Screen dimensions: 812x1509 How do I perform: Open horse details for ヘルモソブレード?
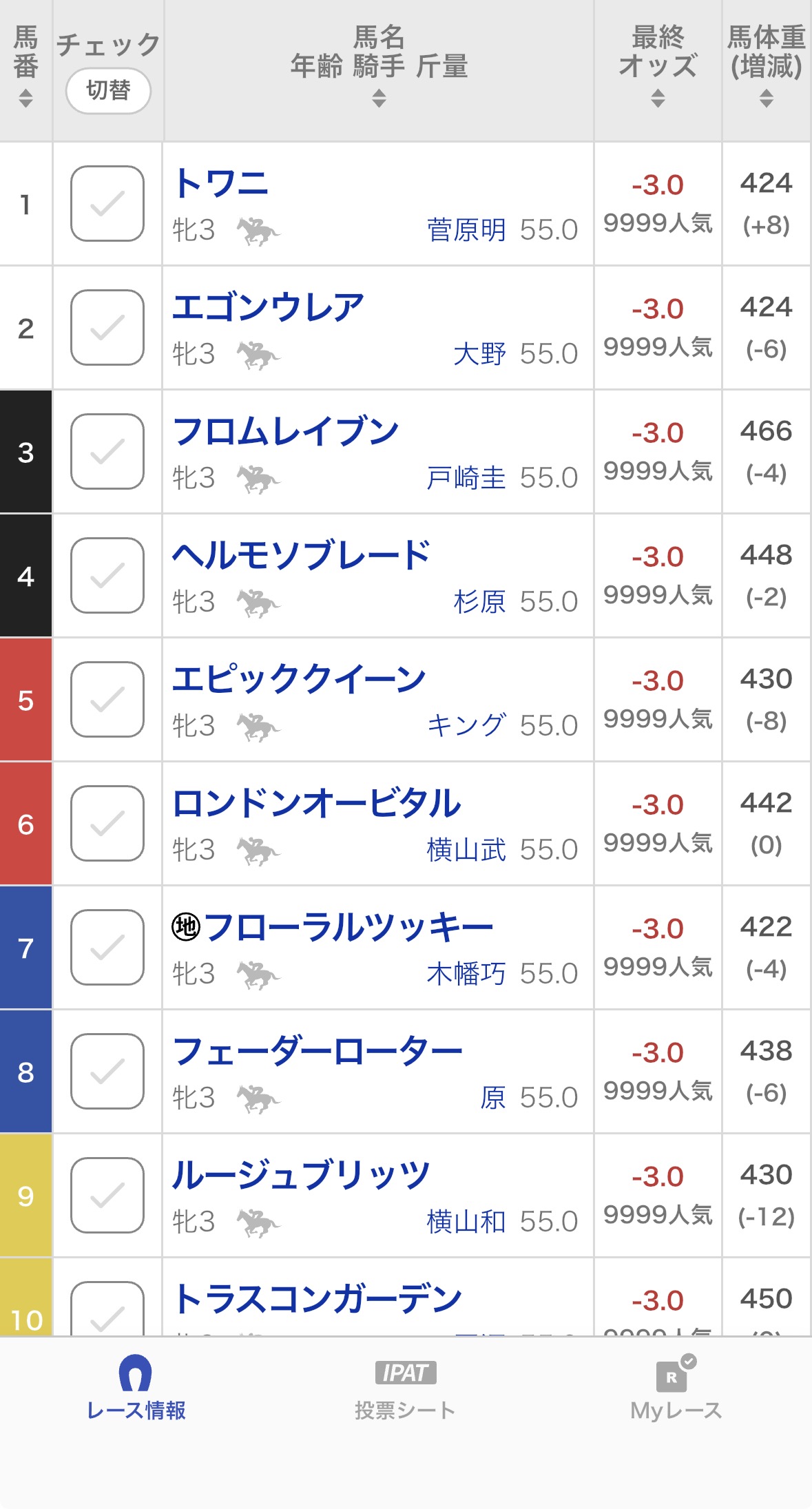[x=301, y=555]
